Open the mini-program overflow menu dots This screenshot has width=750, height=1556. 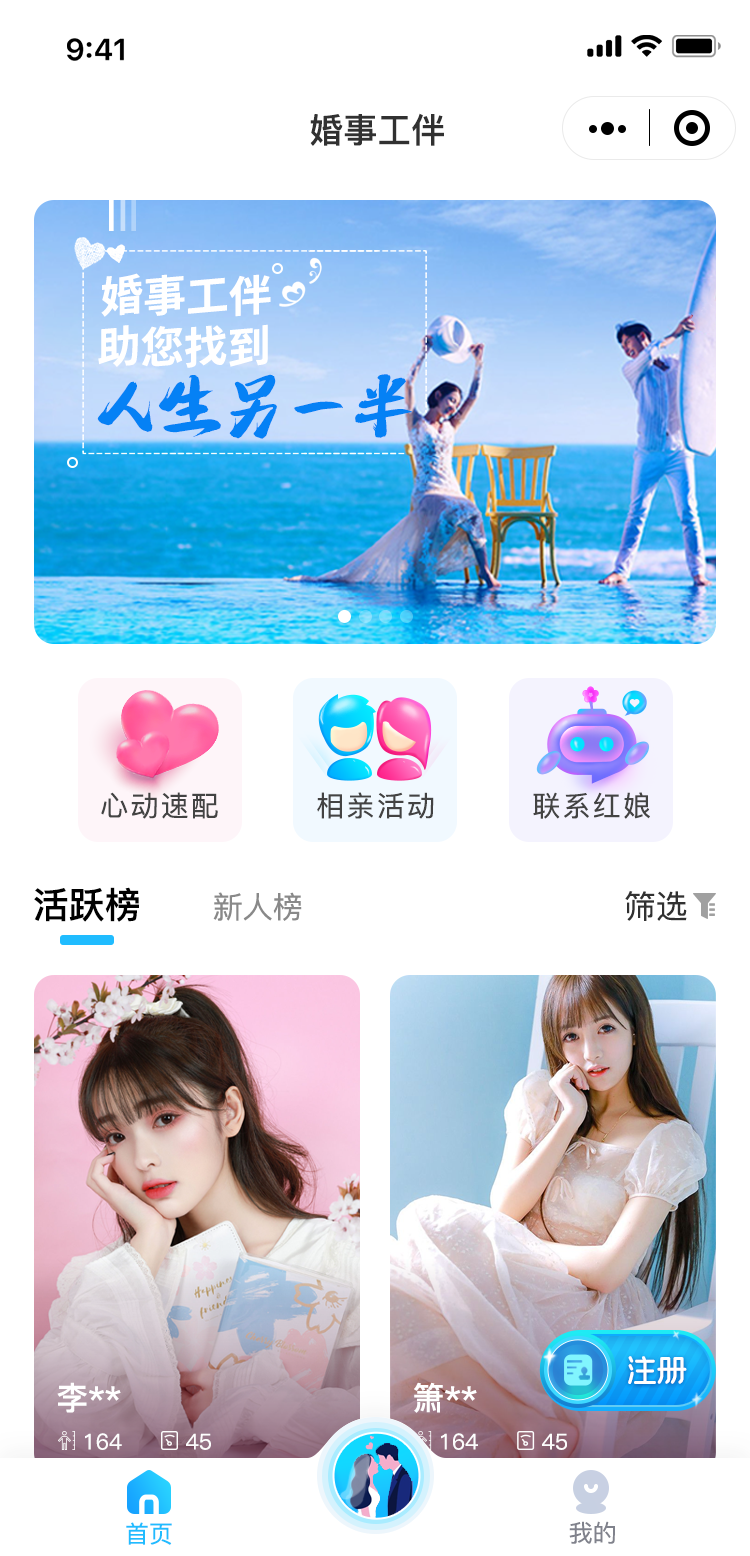(607, 128)
